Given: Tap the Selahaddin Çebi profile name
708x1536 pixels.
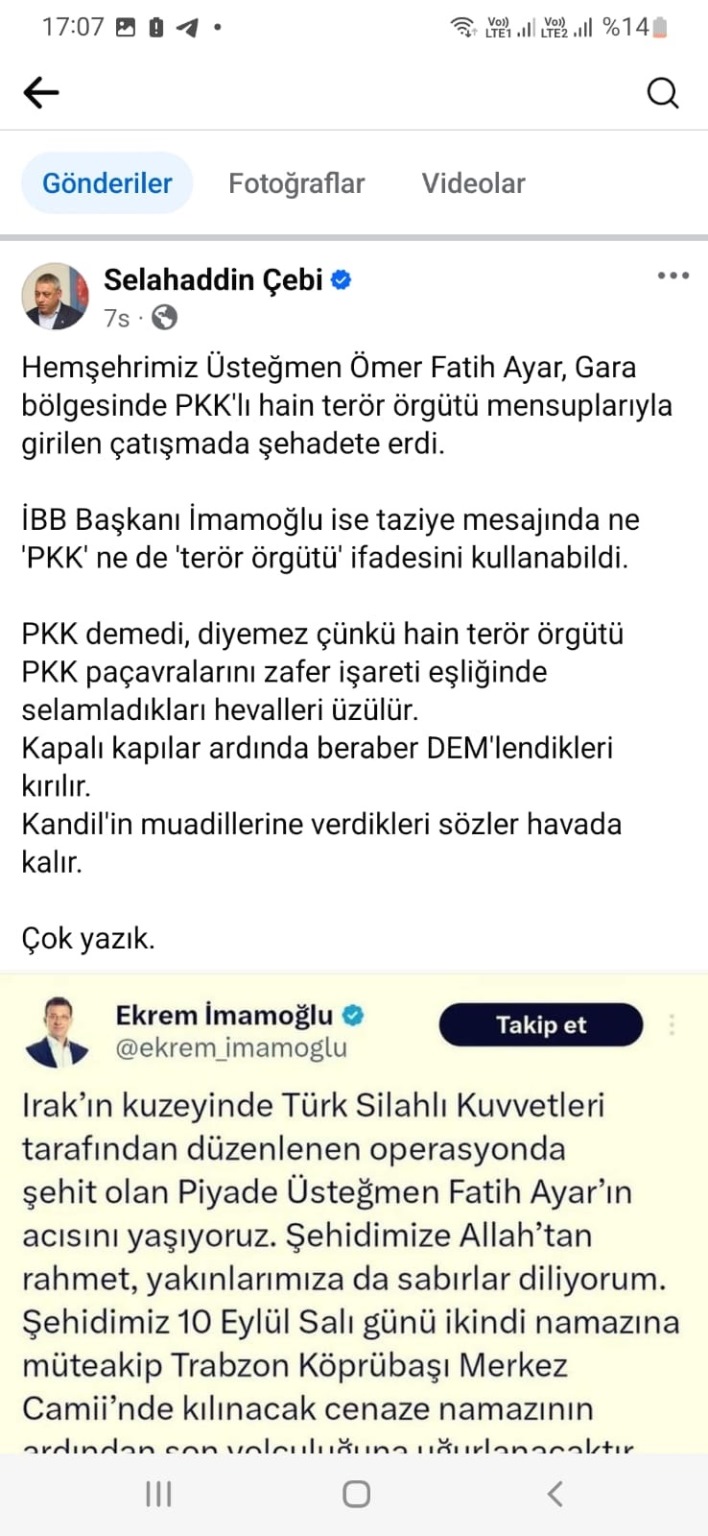Looking at the screenshot, I should [213, 280].
